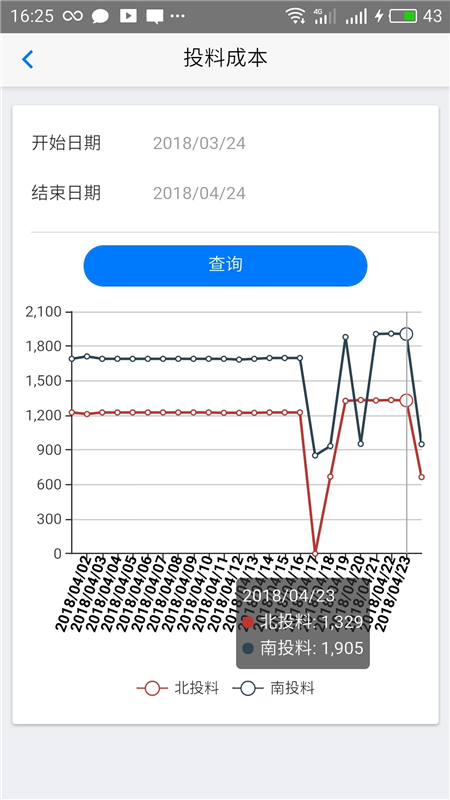Open the 开始日期 date picker
Screen dimensions: 450x800
225,143
